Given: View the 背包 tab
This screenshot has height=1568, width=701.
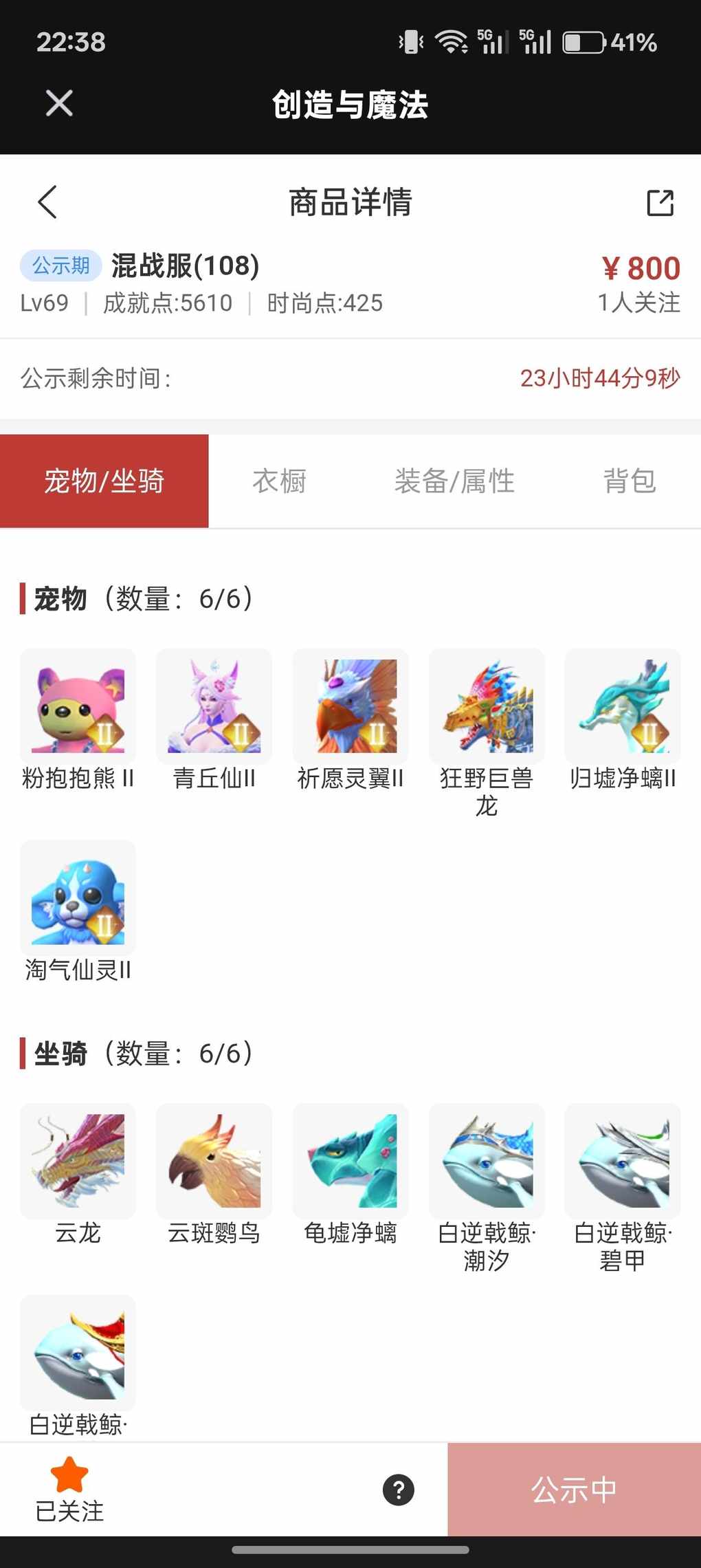Looking at the screenshot, I should tap(629, 481).
